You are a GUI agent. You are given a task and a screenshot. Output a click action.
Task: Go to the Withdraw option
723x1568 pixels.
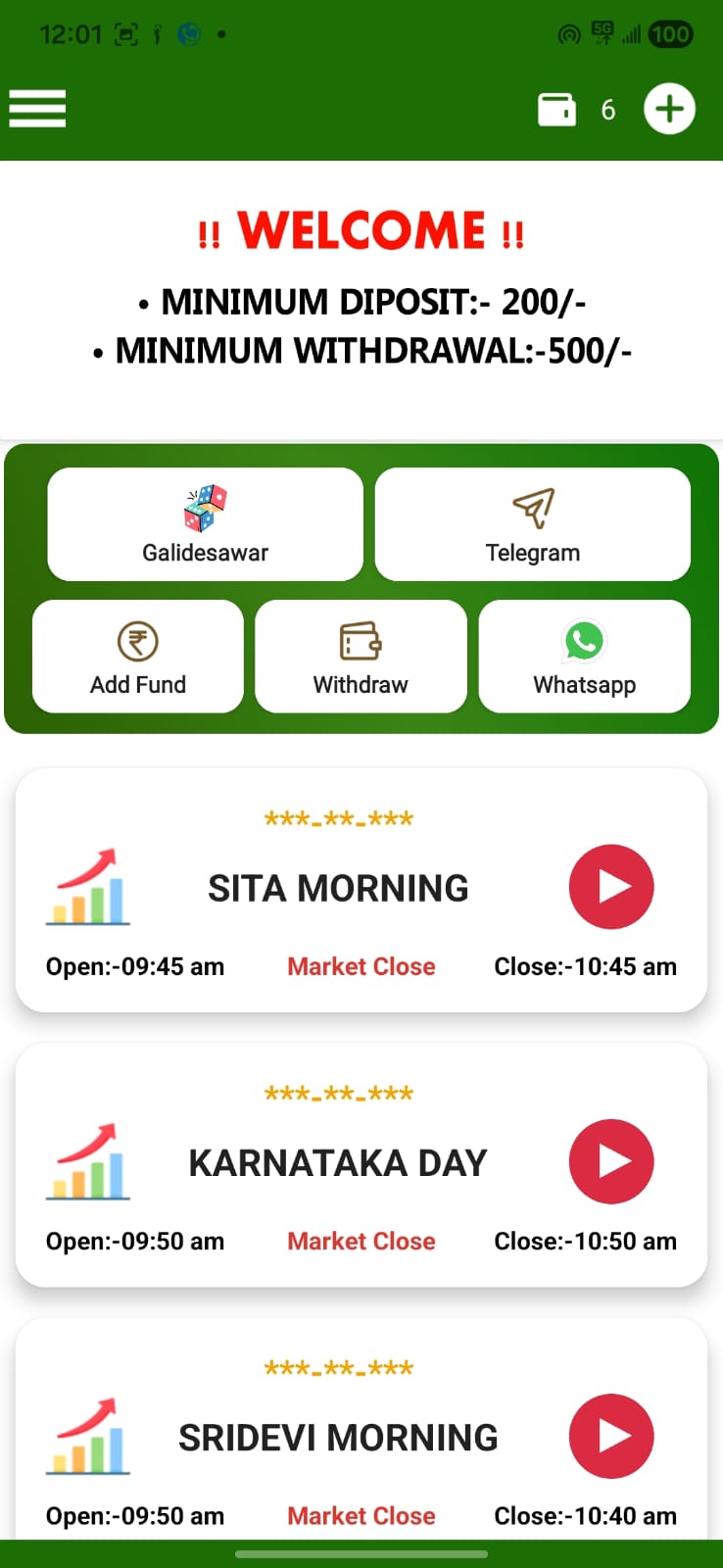[361, 657]
